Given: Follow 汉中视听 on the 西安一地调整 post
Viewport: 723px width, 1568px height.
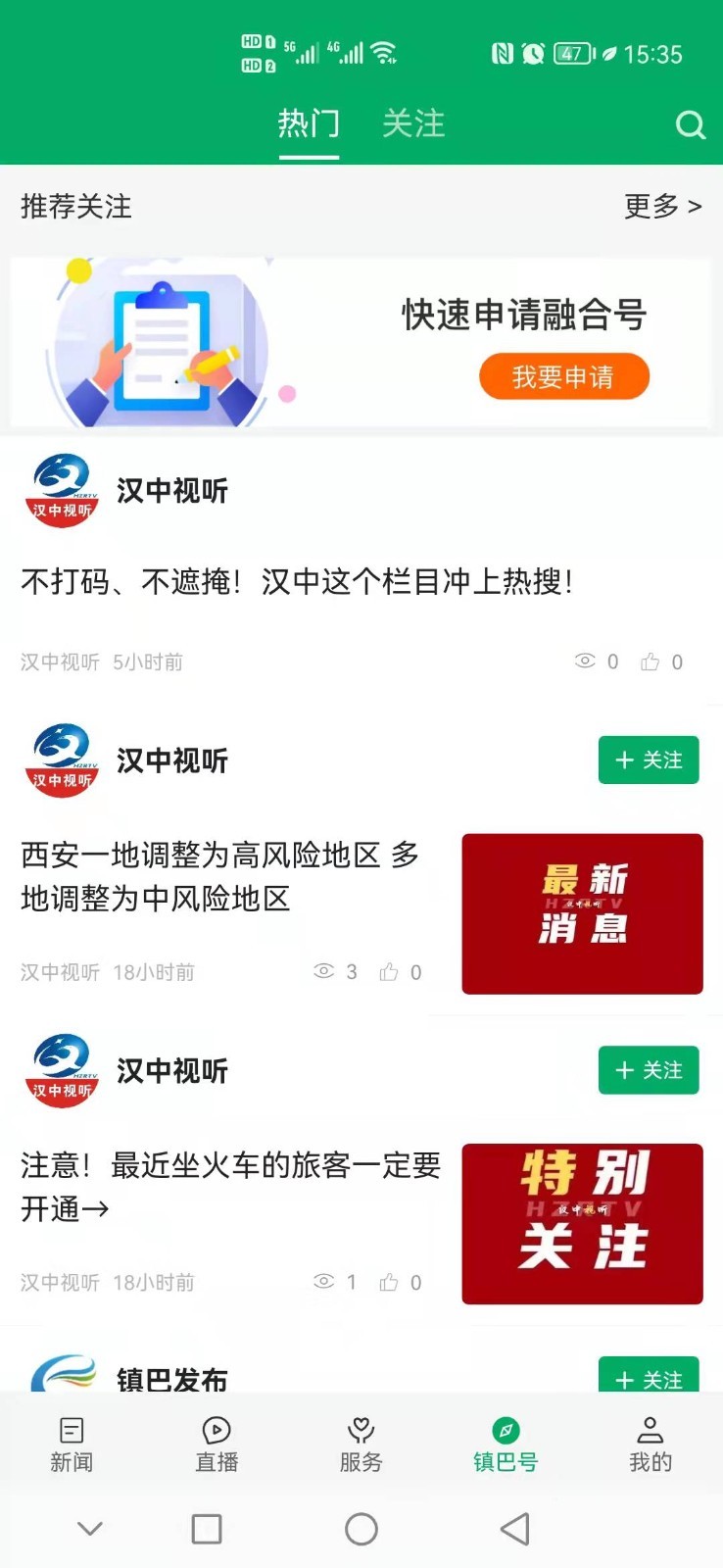Looking at the screenshot, I should [648, 759].
